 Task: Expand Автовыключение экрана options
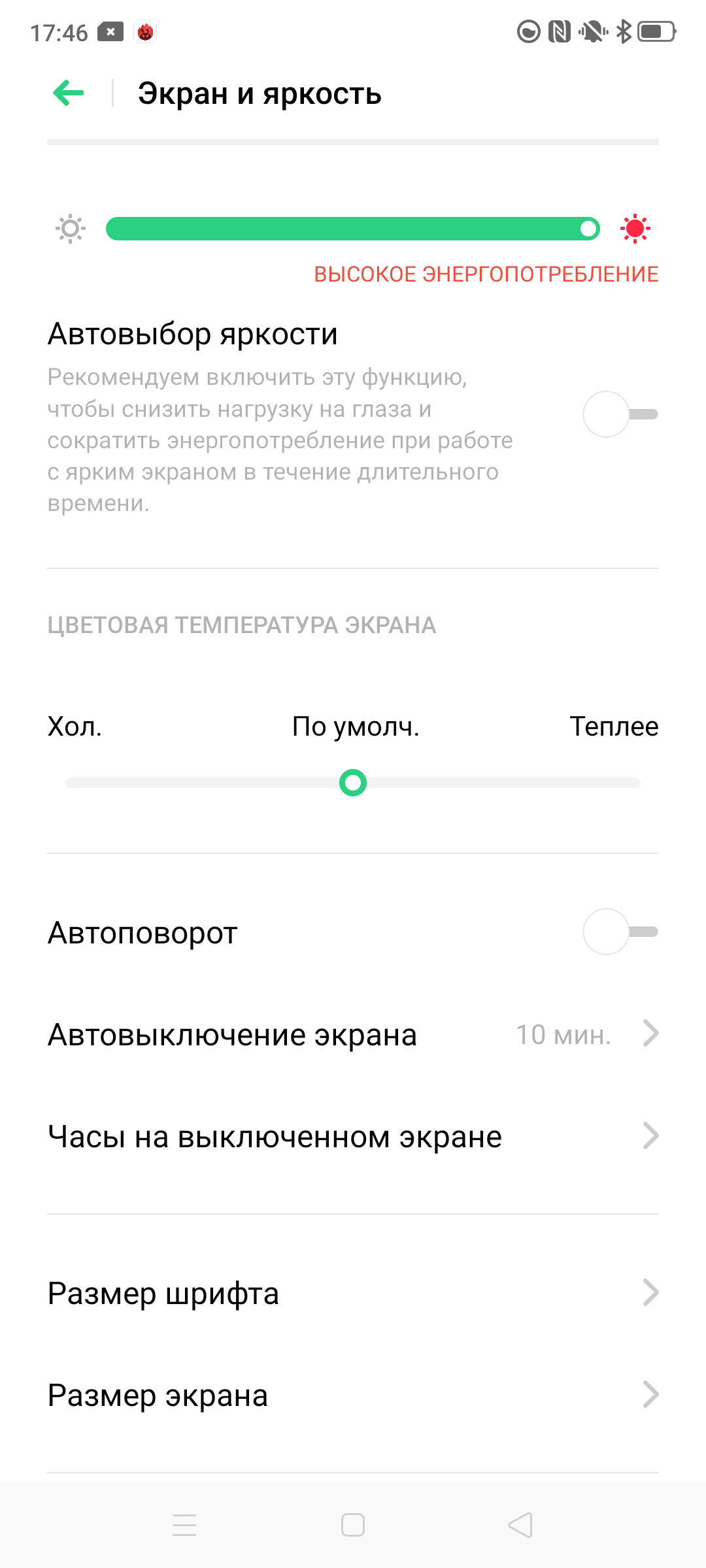point(353,1034)
